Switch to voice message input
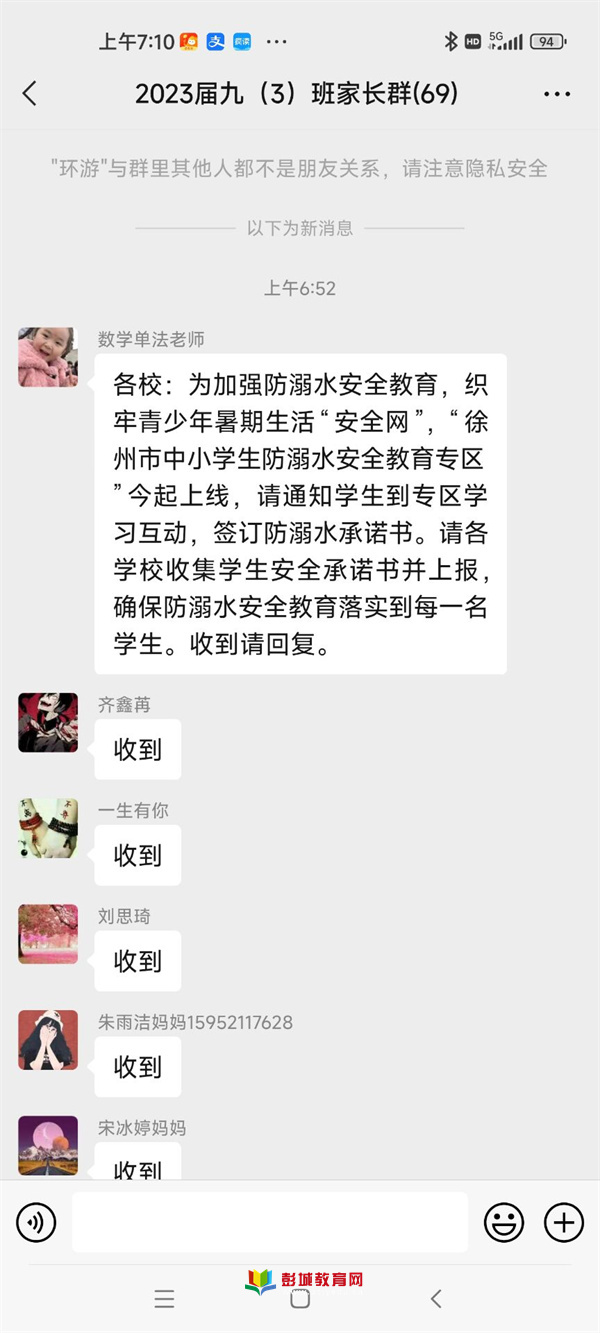Viewport: 600px width, 1333px height. tap(37, 1222)
